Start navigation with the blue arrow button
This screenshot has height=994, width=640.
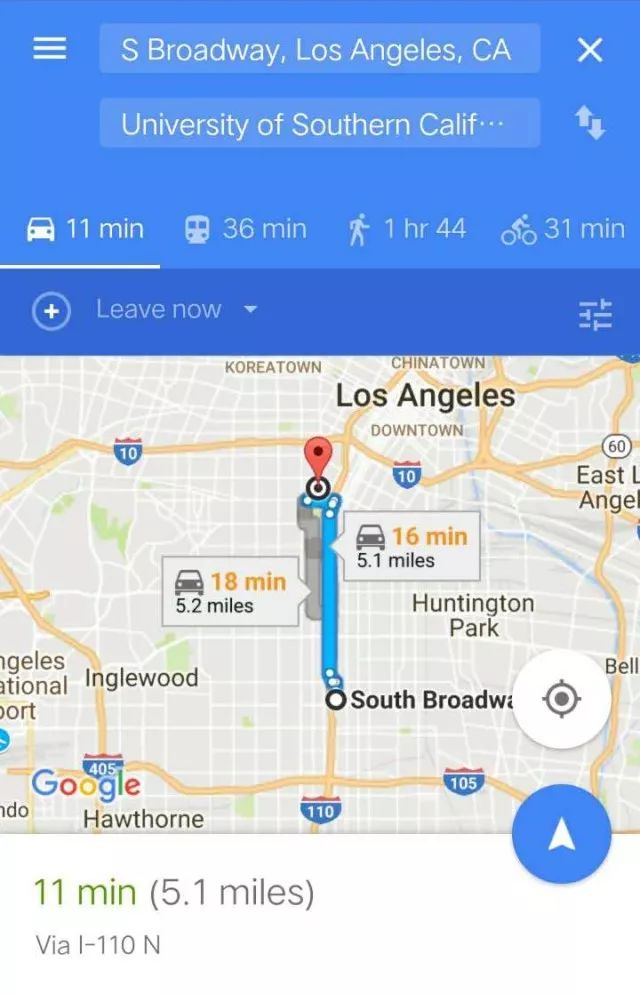pyautogui.click(x=562, y=835)
